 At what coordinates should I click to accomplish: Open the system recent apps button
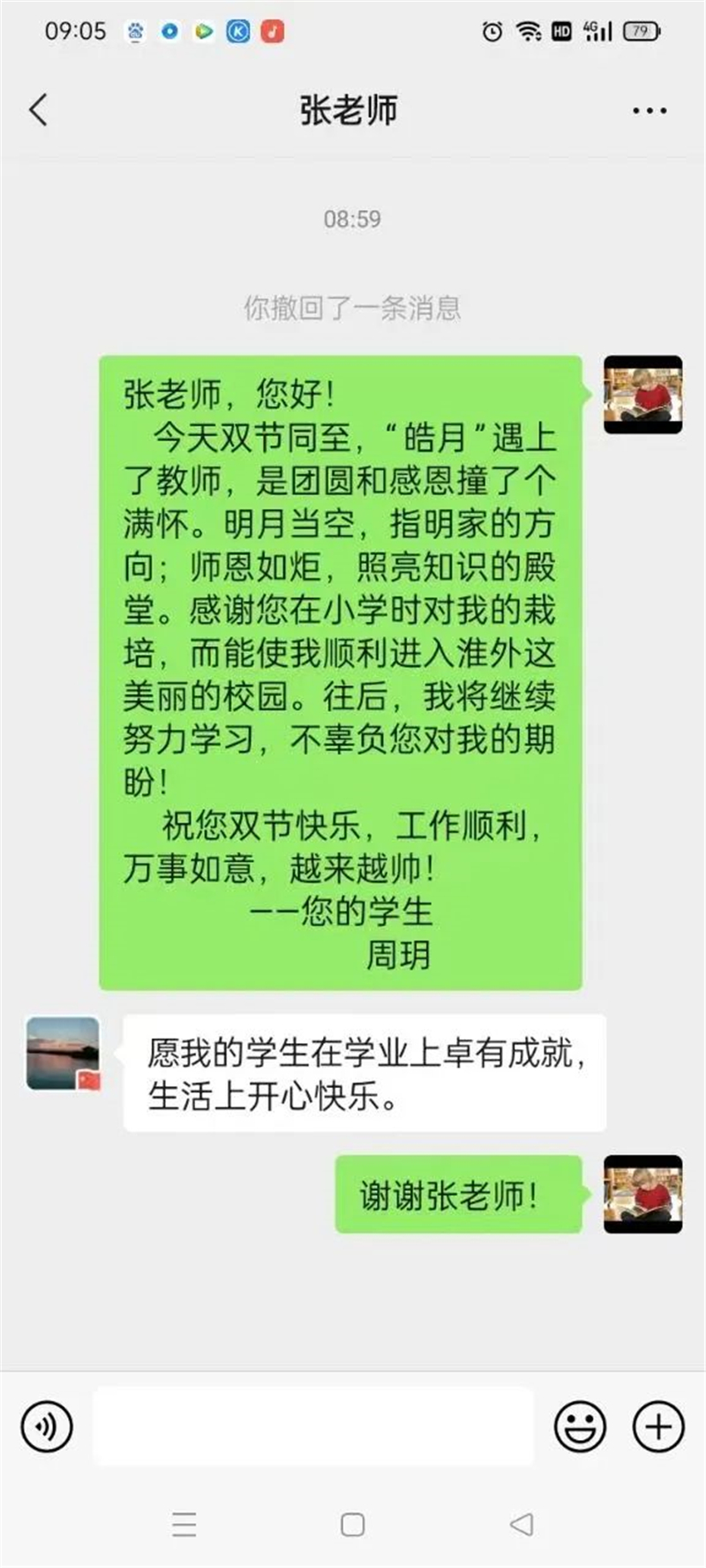pyautogui.click(x=184, y=1524)
